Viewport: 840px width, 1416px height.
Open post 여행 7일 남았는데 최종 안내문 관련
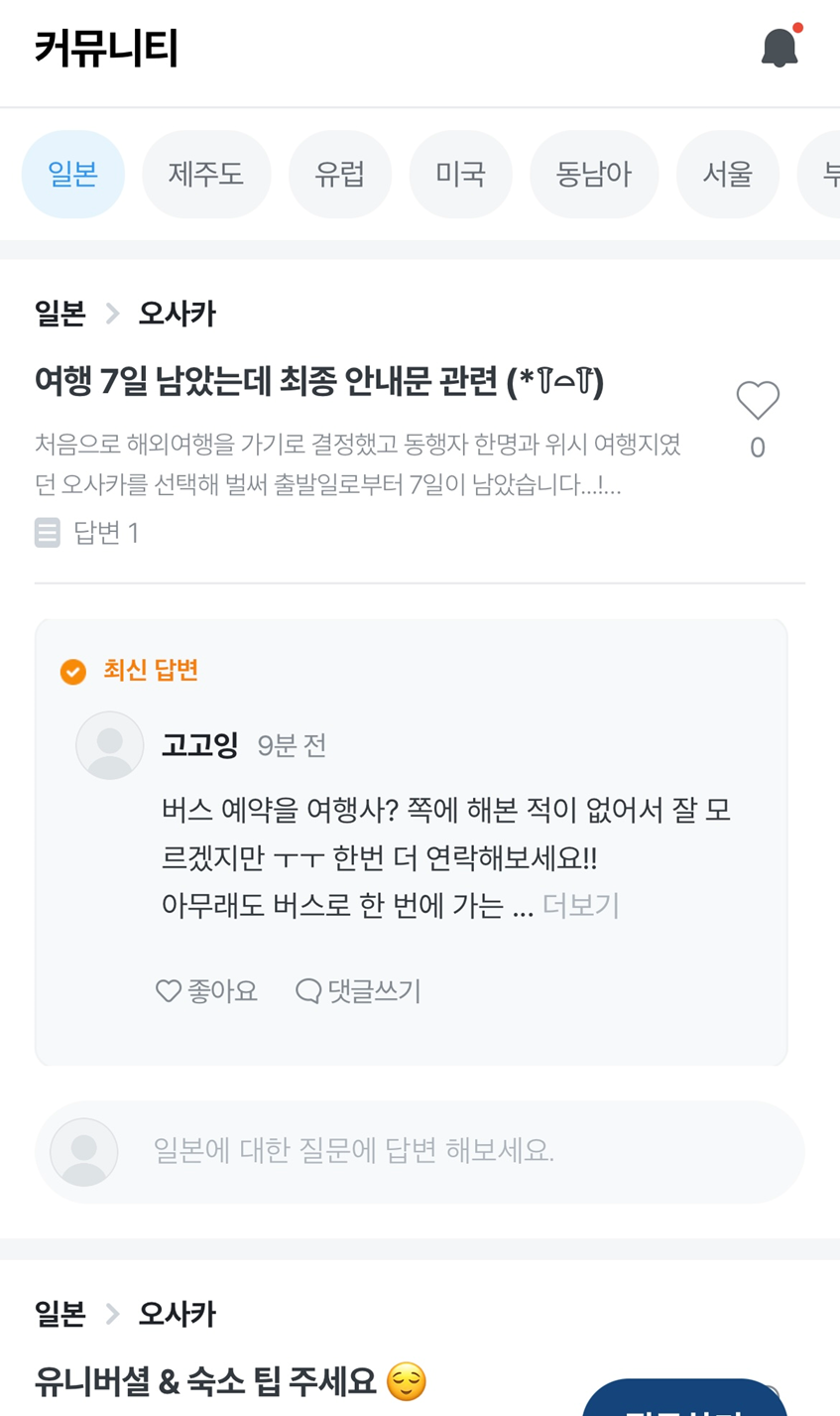[x=319, y=381]
